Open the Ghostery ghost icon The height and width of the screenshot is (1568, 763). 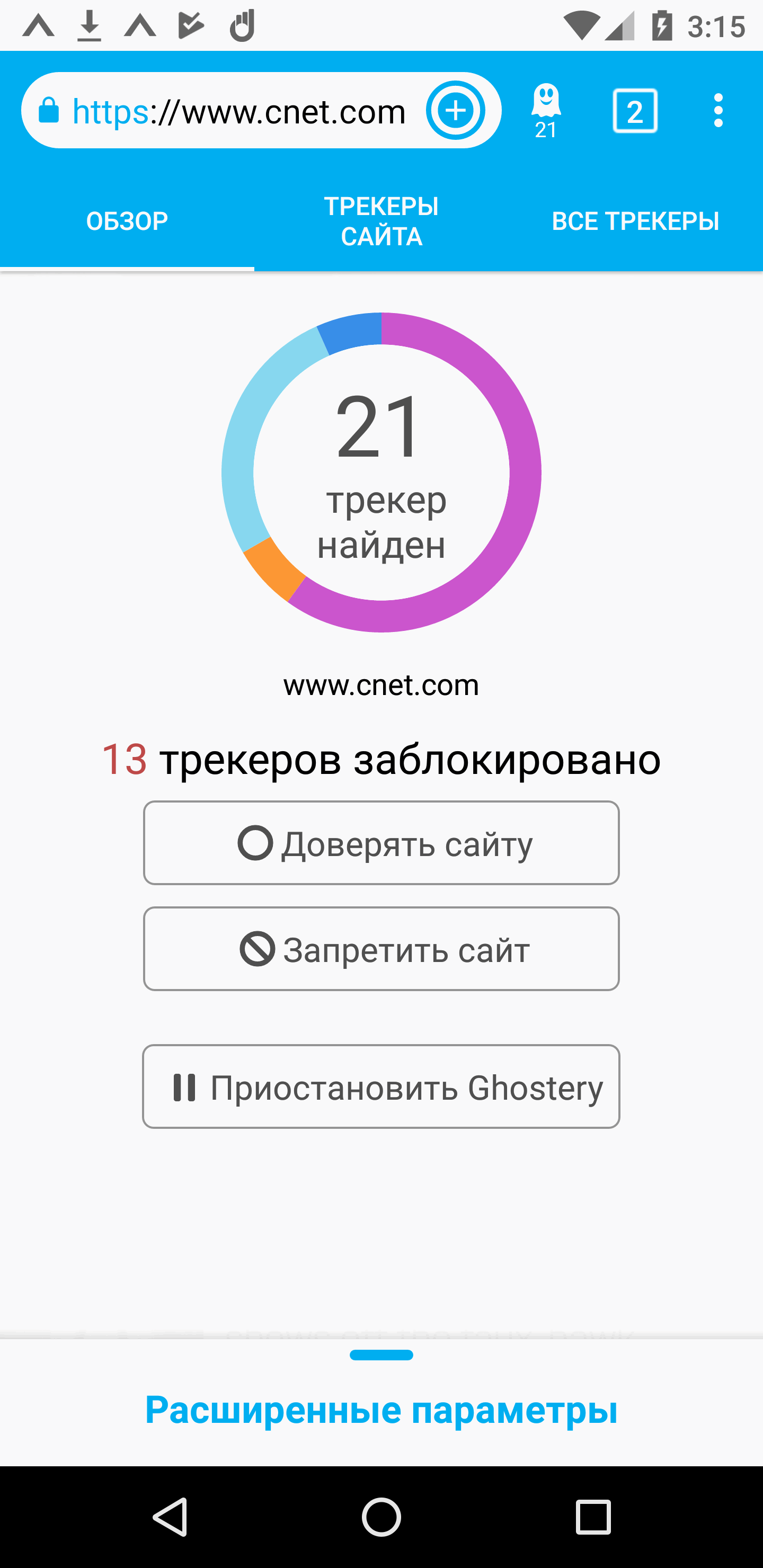coord(546,111)
